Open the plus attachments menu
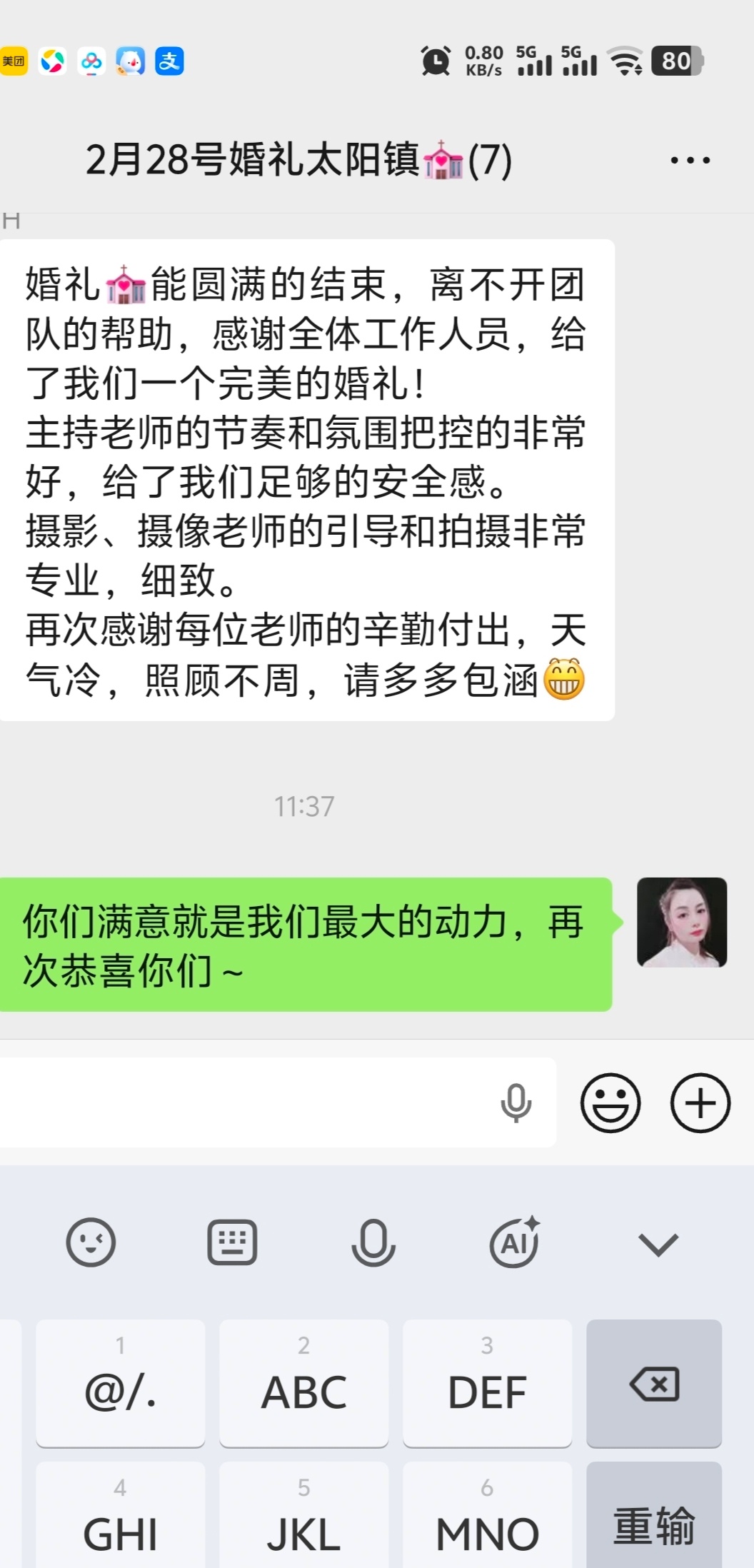 (700, 1102)
